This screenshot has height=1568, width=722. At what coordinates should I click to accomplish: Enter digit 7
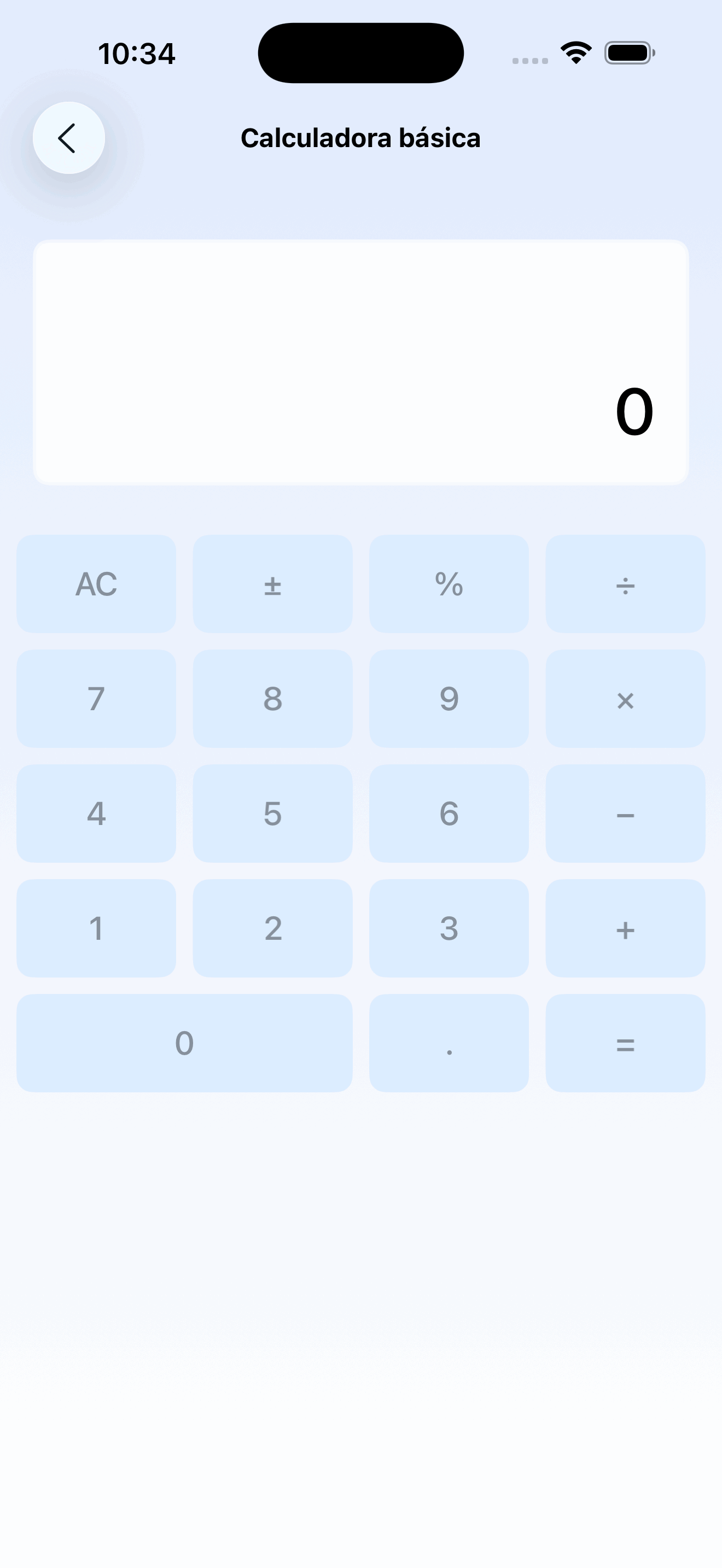pos(96,698)
